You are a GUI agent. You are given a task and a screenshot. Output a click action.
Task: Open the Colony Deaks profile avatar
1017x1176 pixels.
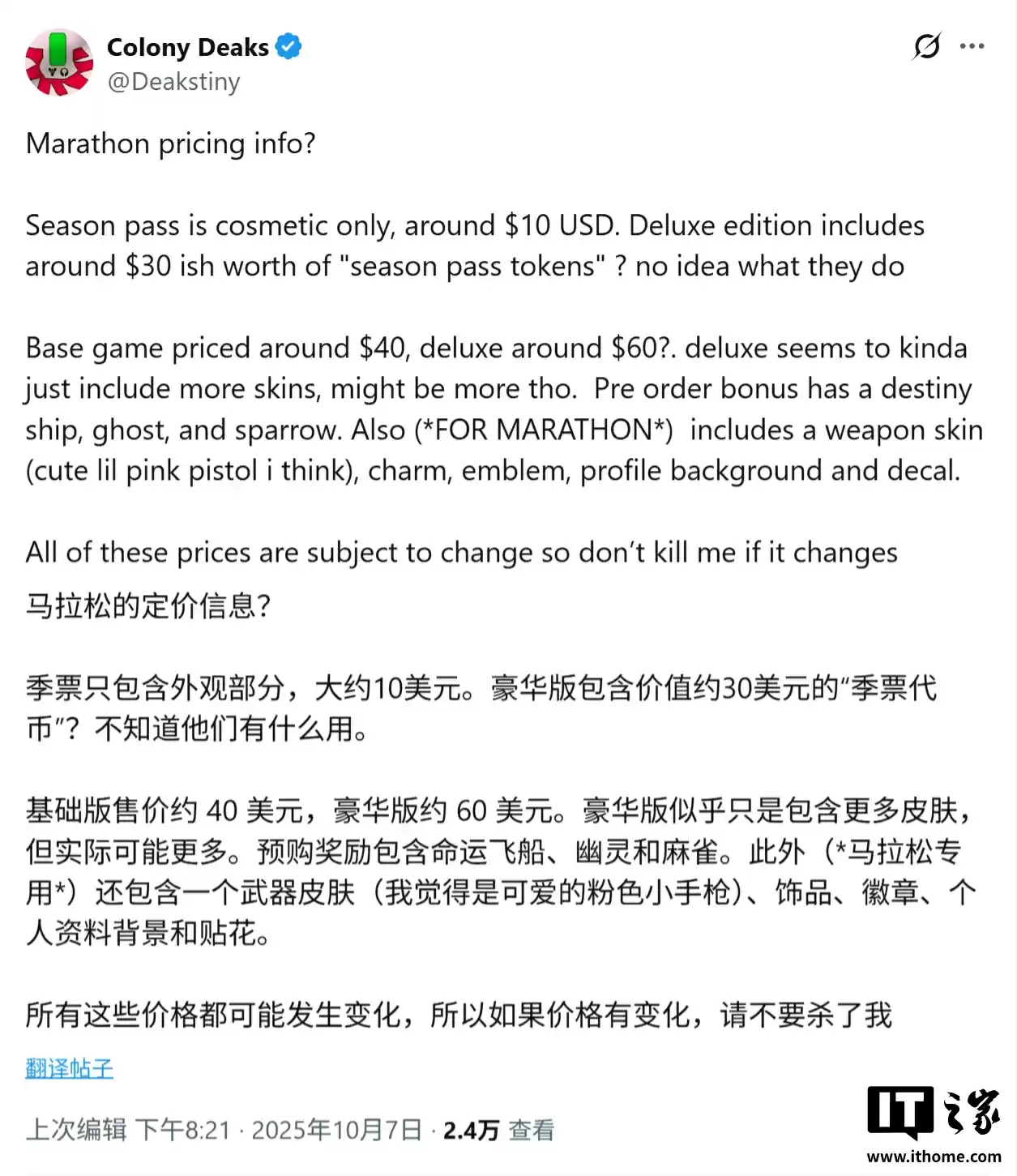[x=57, y=62]
